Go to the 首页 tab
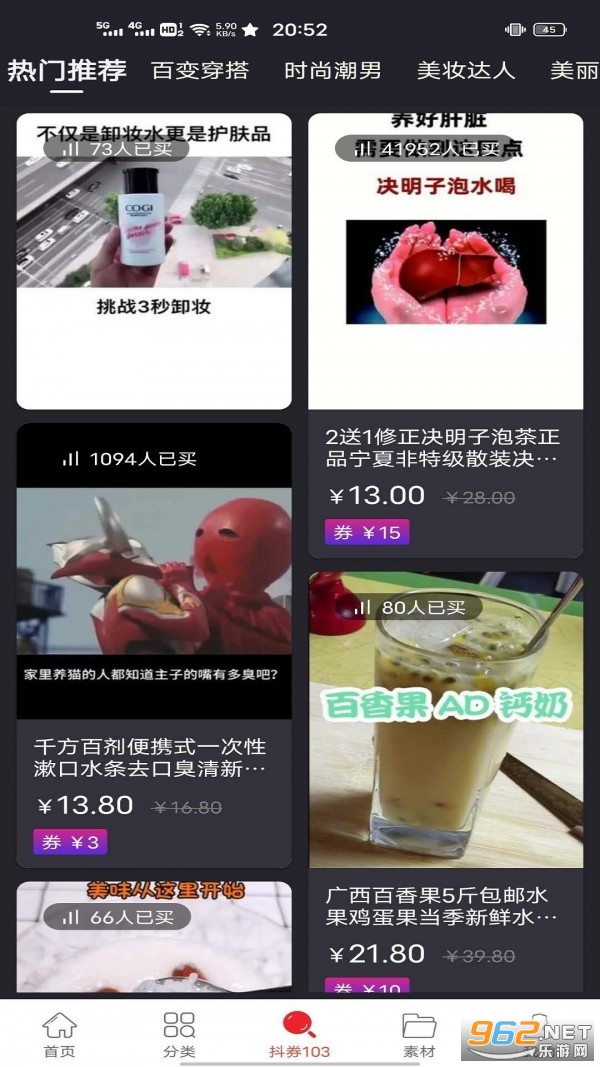Image resolution: width=600 pixels, height=1067 pixels. coord(59,1034)
